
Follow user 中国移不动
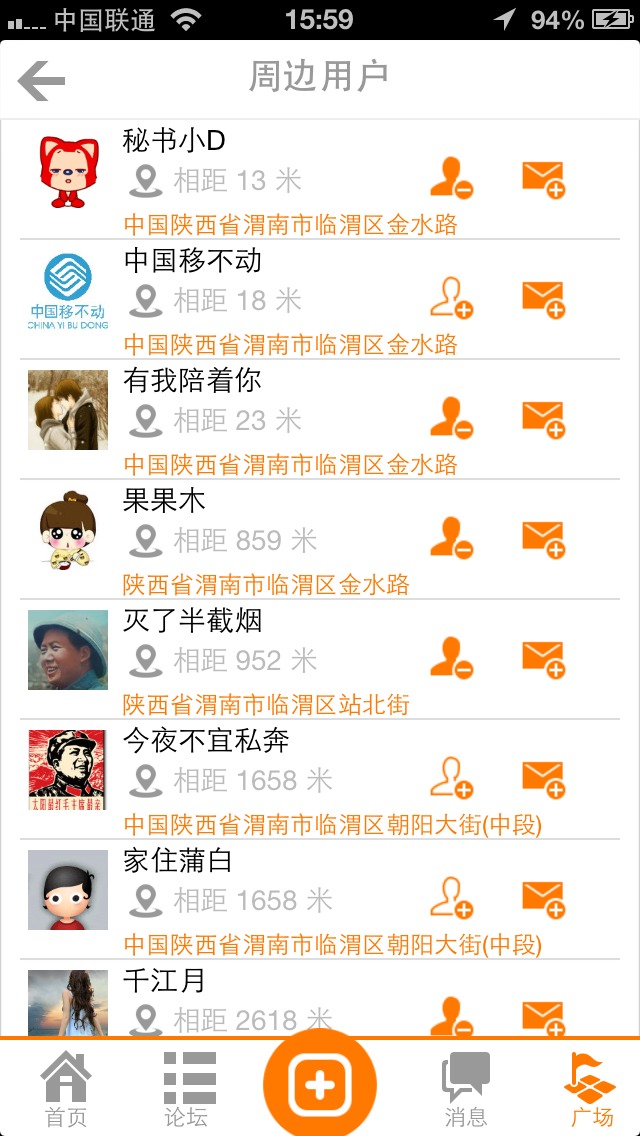pyautogui.click(x=450, y=298)
